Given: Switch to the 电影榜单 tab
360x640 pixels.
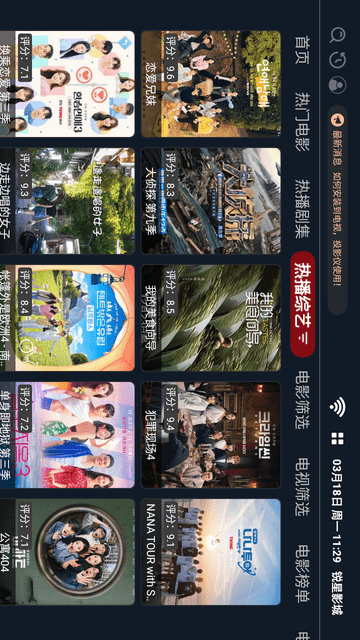Looking at the screenshot, I should click(302, 573).
